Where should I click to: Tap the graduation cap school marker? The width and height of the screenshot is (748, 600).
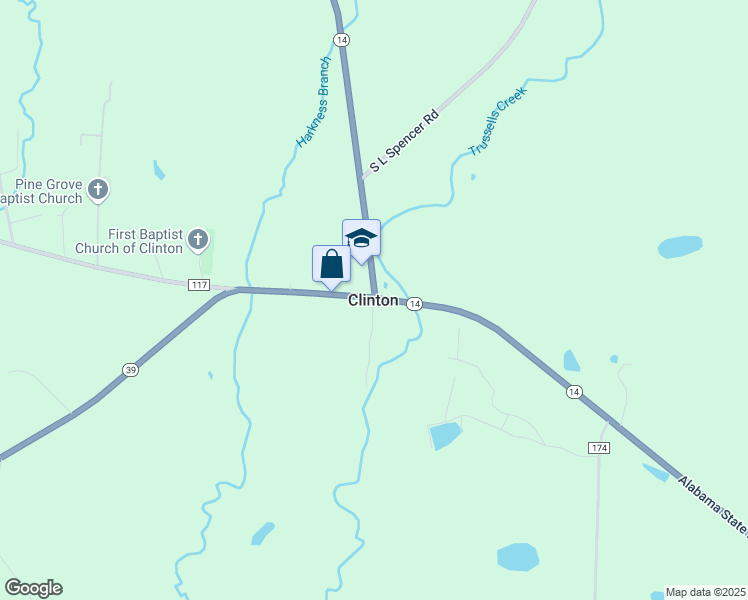(362, 238)
